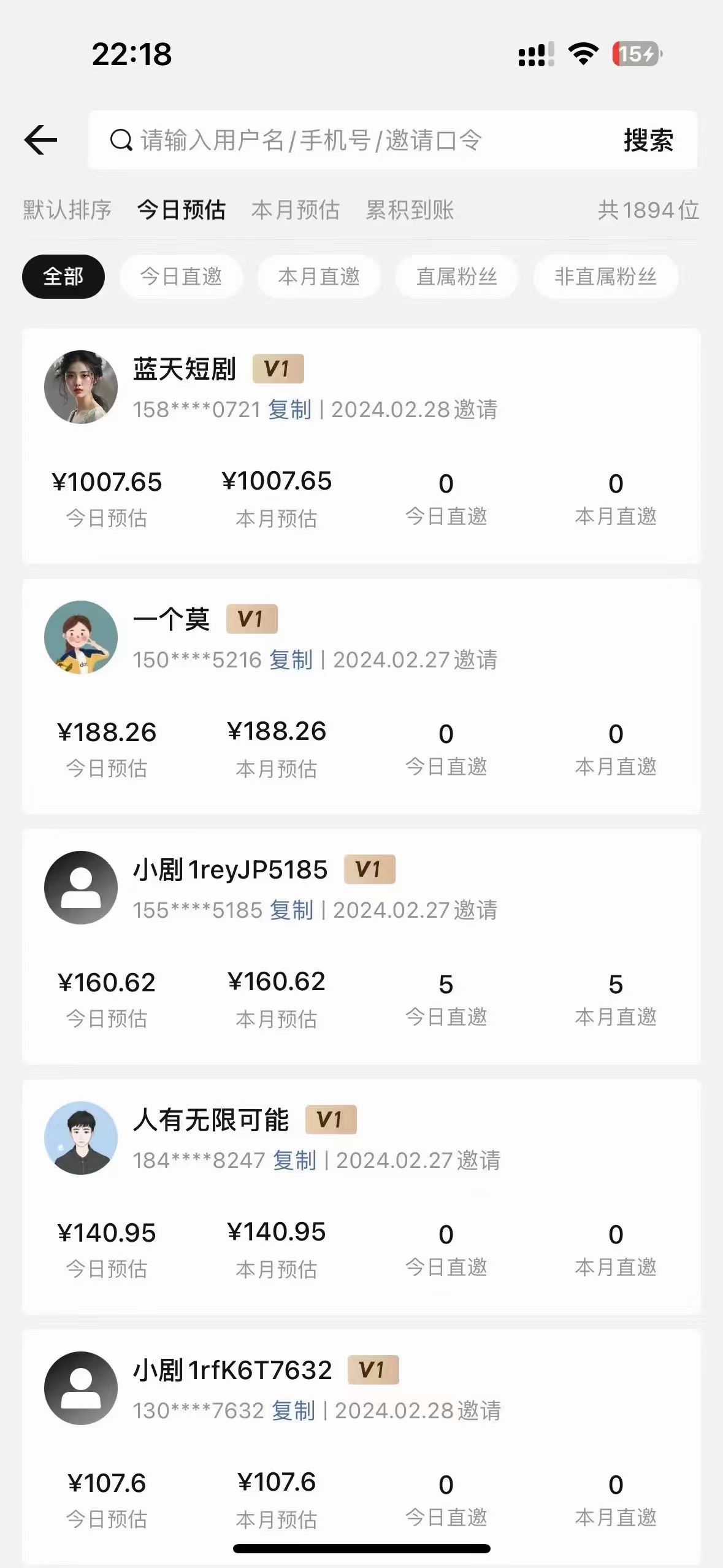
Task: Copy 蓝天短剧's phone number
Action: 290,409
